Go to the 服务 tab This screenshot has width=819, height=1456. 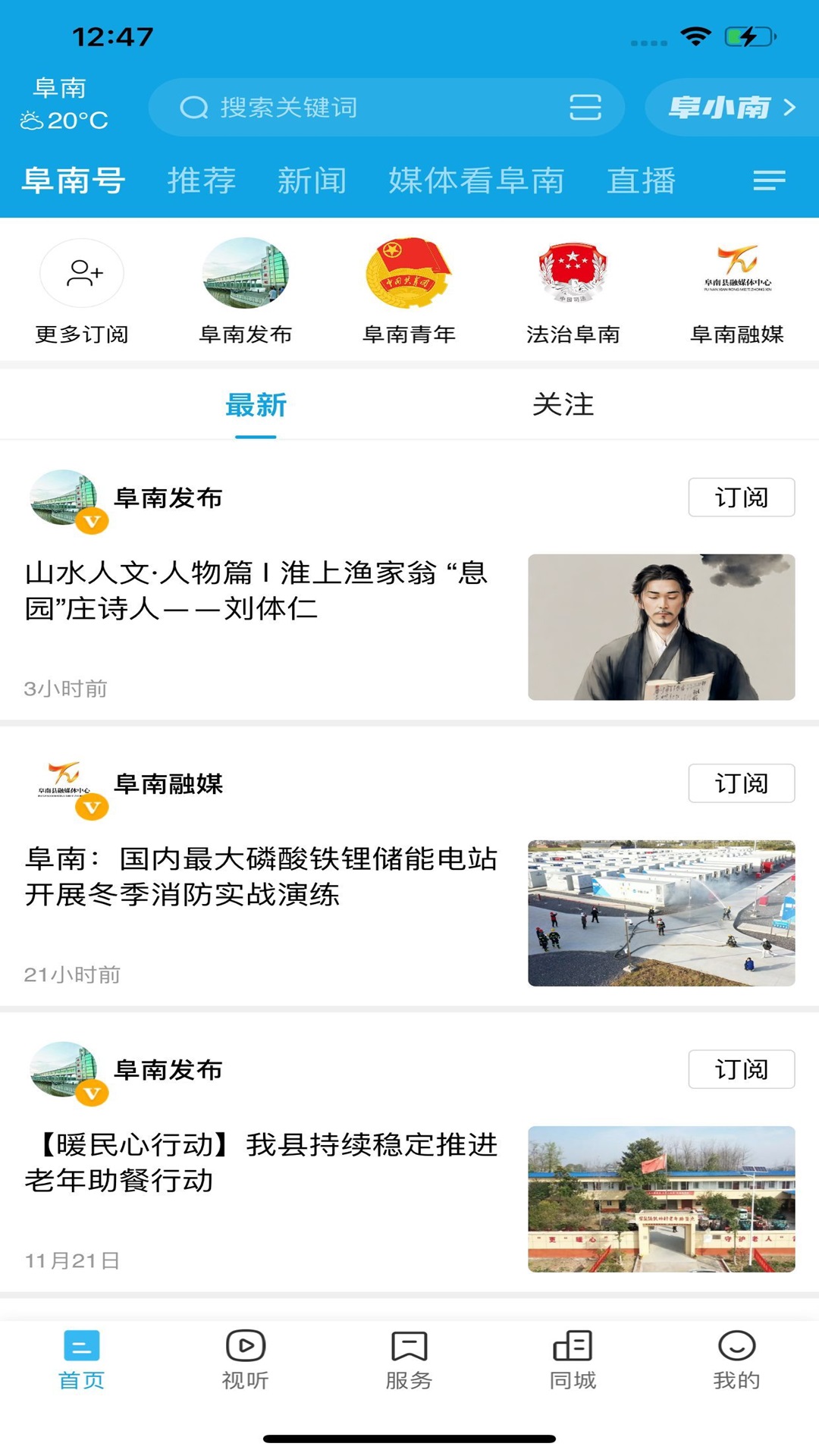(409, 1360)
